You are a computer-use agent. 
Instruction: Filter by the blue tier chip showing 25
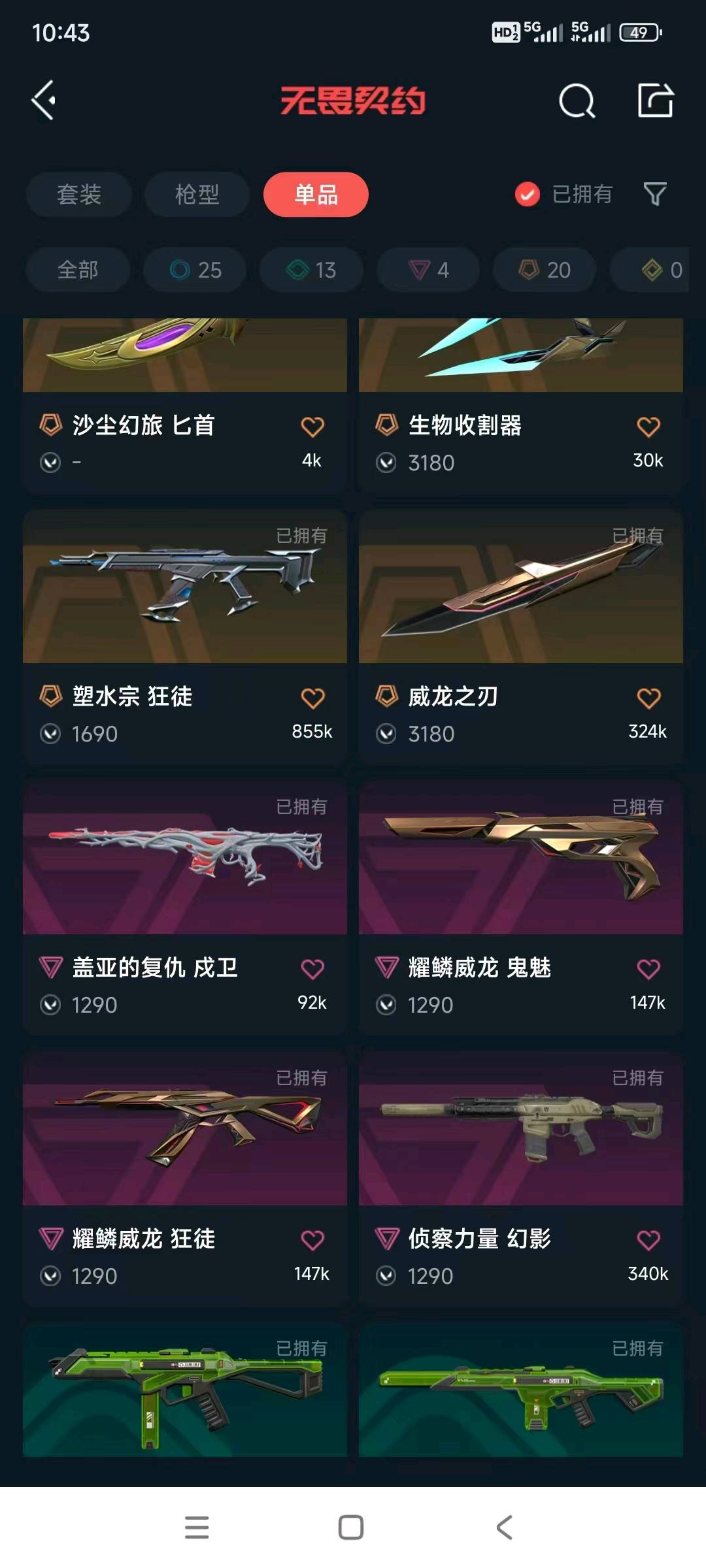coord(195,270)
